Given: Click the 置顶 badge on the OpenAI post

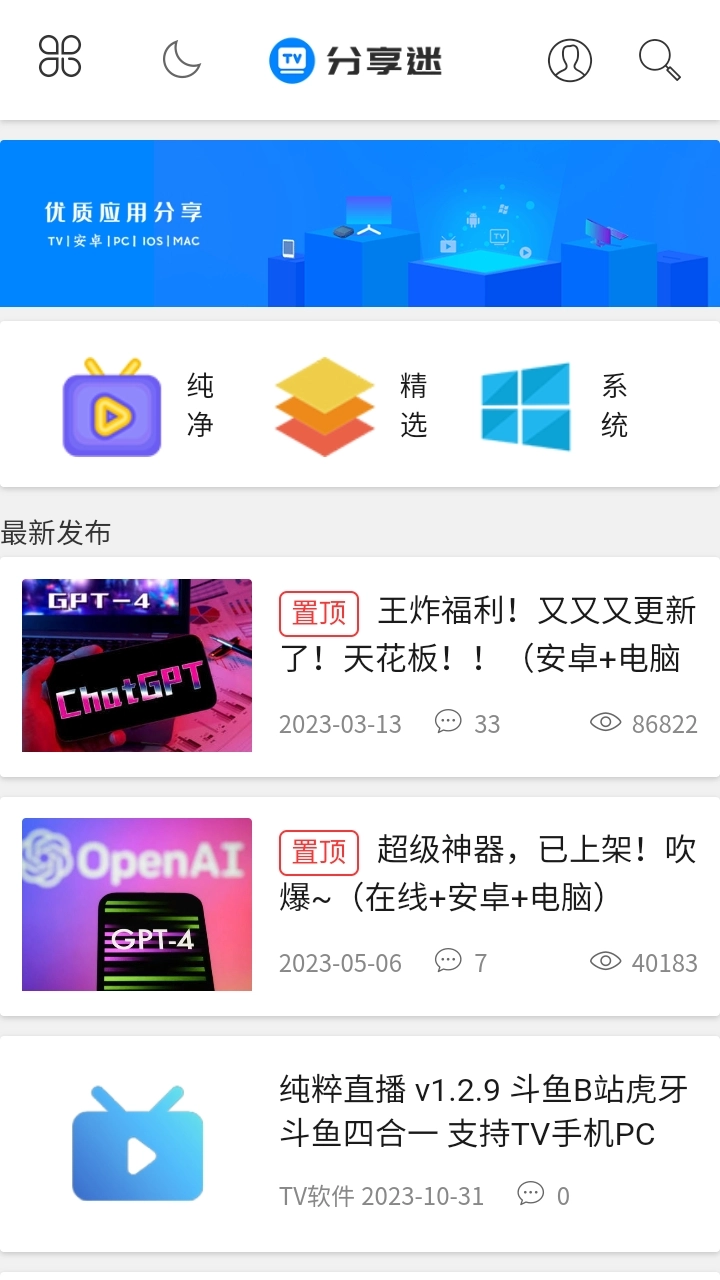Looking at the screenshot, I should coord(318,852).
